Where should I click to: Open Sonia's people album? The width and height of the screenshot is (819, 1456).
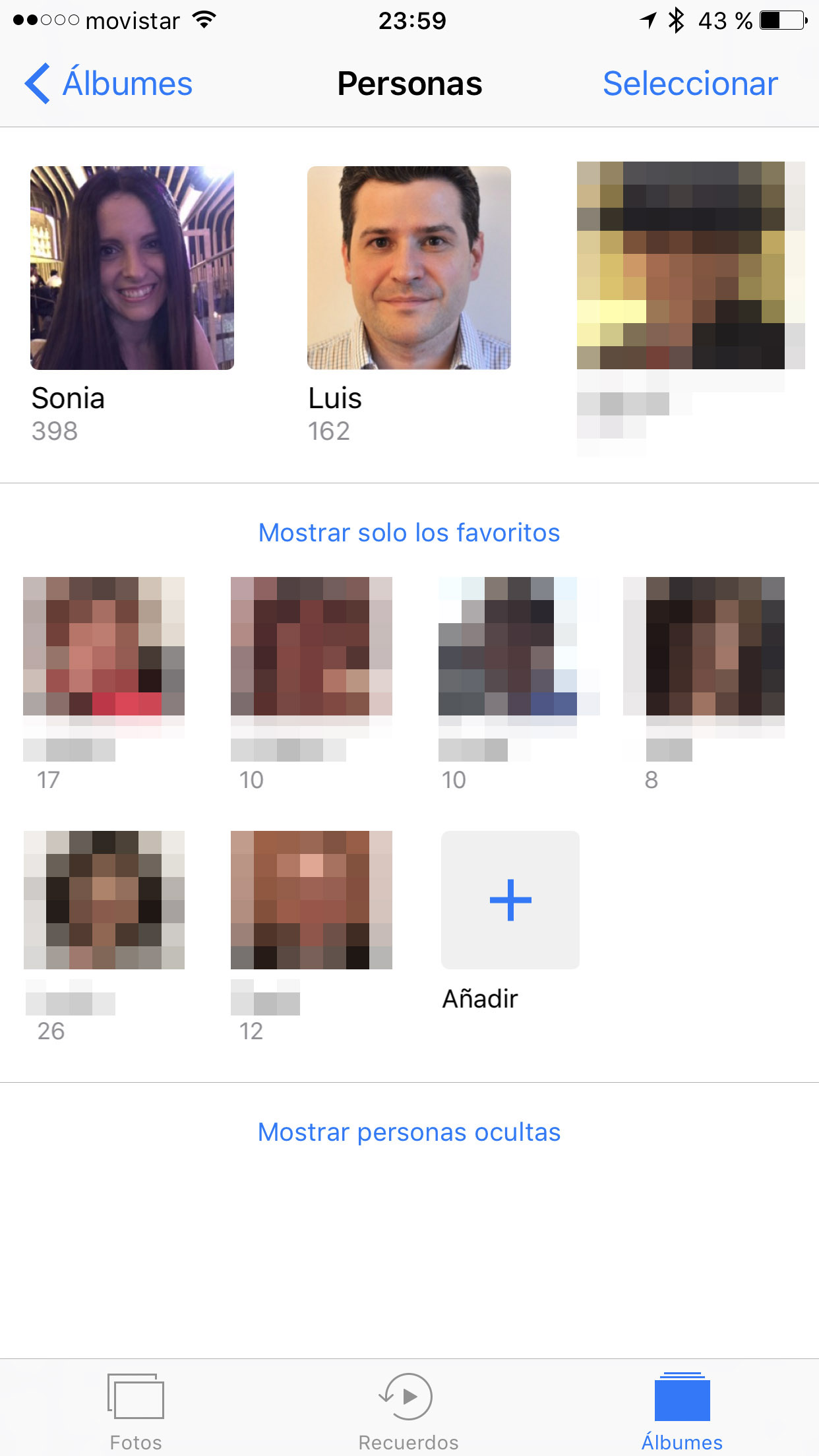132,268
